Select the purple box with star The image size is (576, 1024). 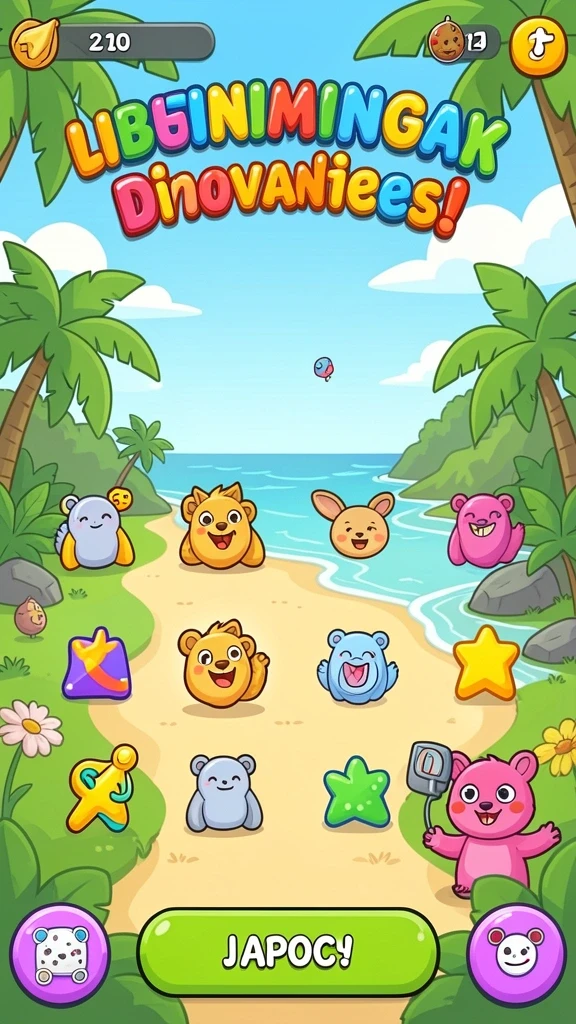(97, 663)
